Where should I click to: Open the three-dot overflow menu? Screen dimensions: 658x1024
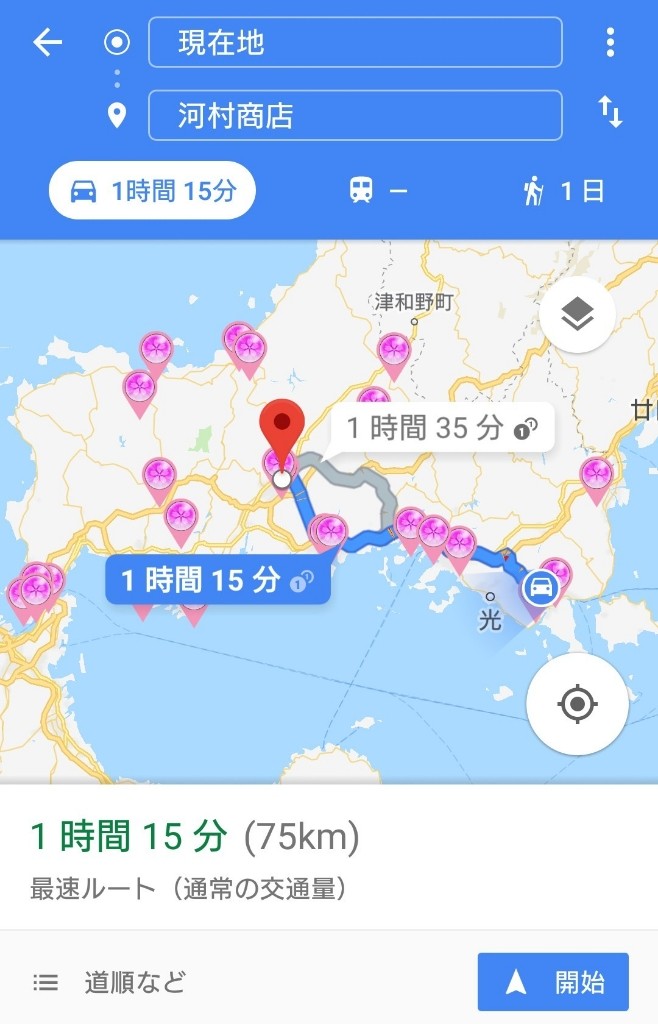pos(610,42)
